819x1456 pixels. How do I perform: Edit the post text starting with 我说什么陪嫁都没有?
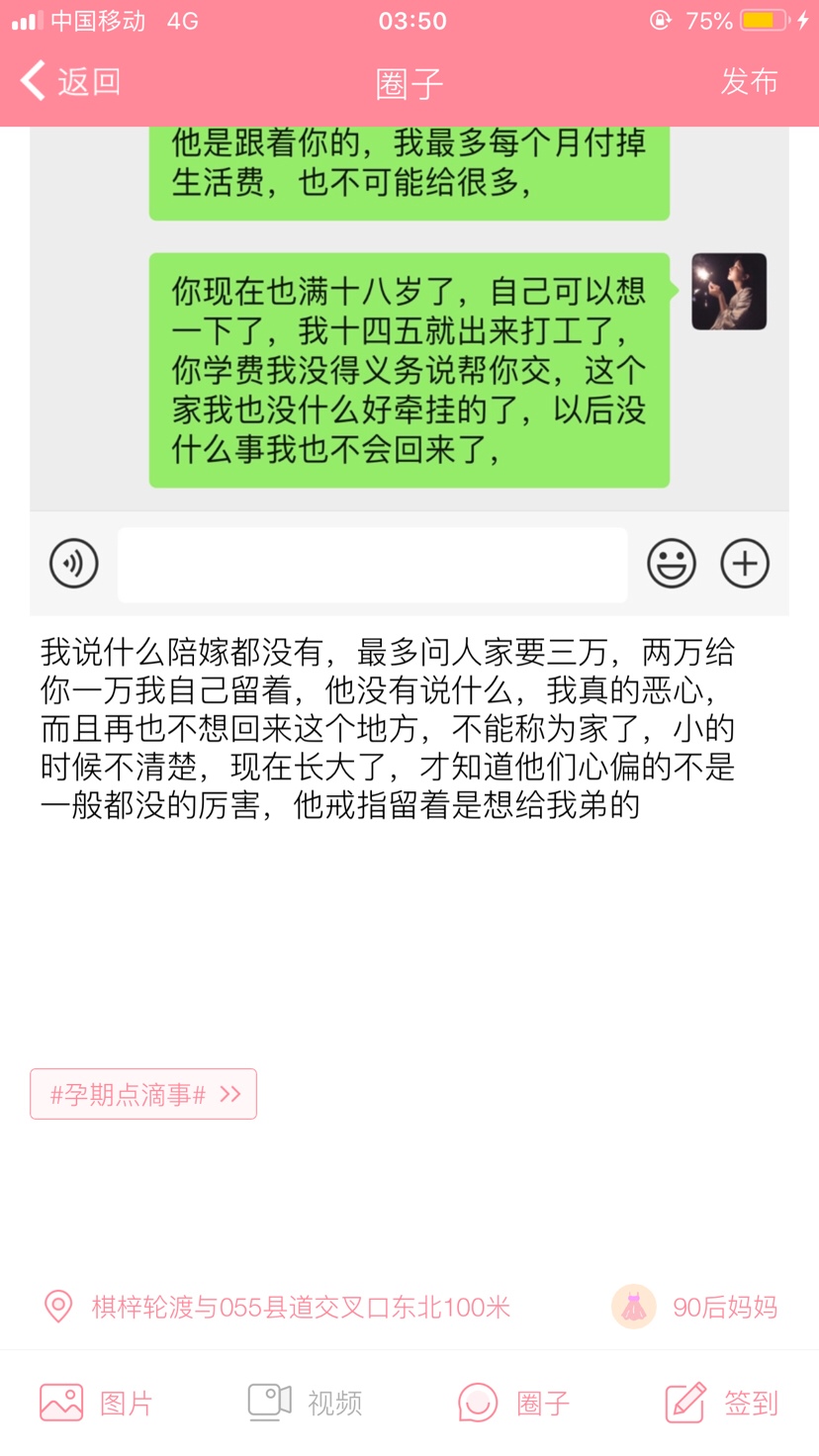pos(388,729)
